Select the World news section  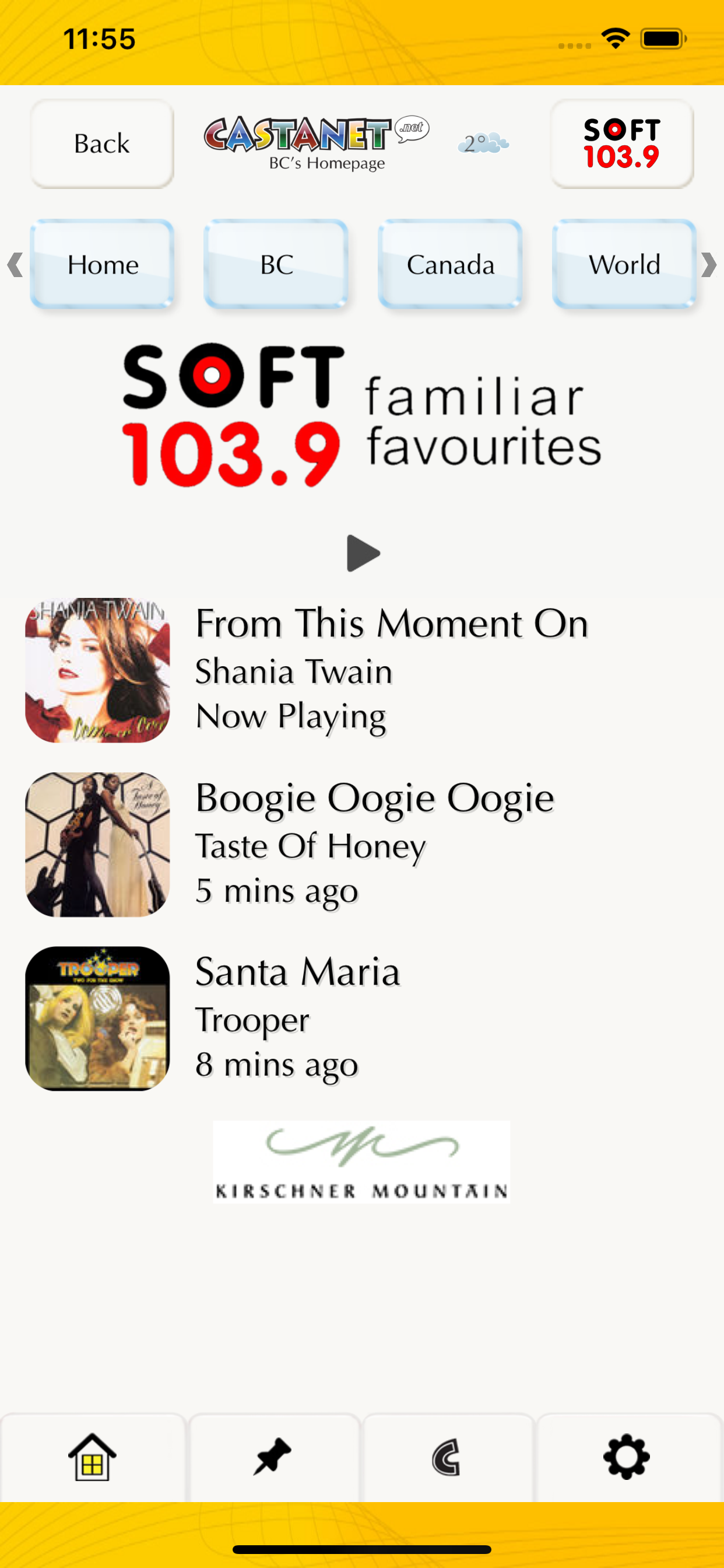coord(624,264)
